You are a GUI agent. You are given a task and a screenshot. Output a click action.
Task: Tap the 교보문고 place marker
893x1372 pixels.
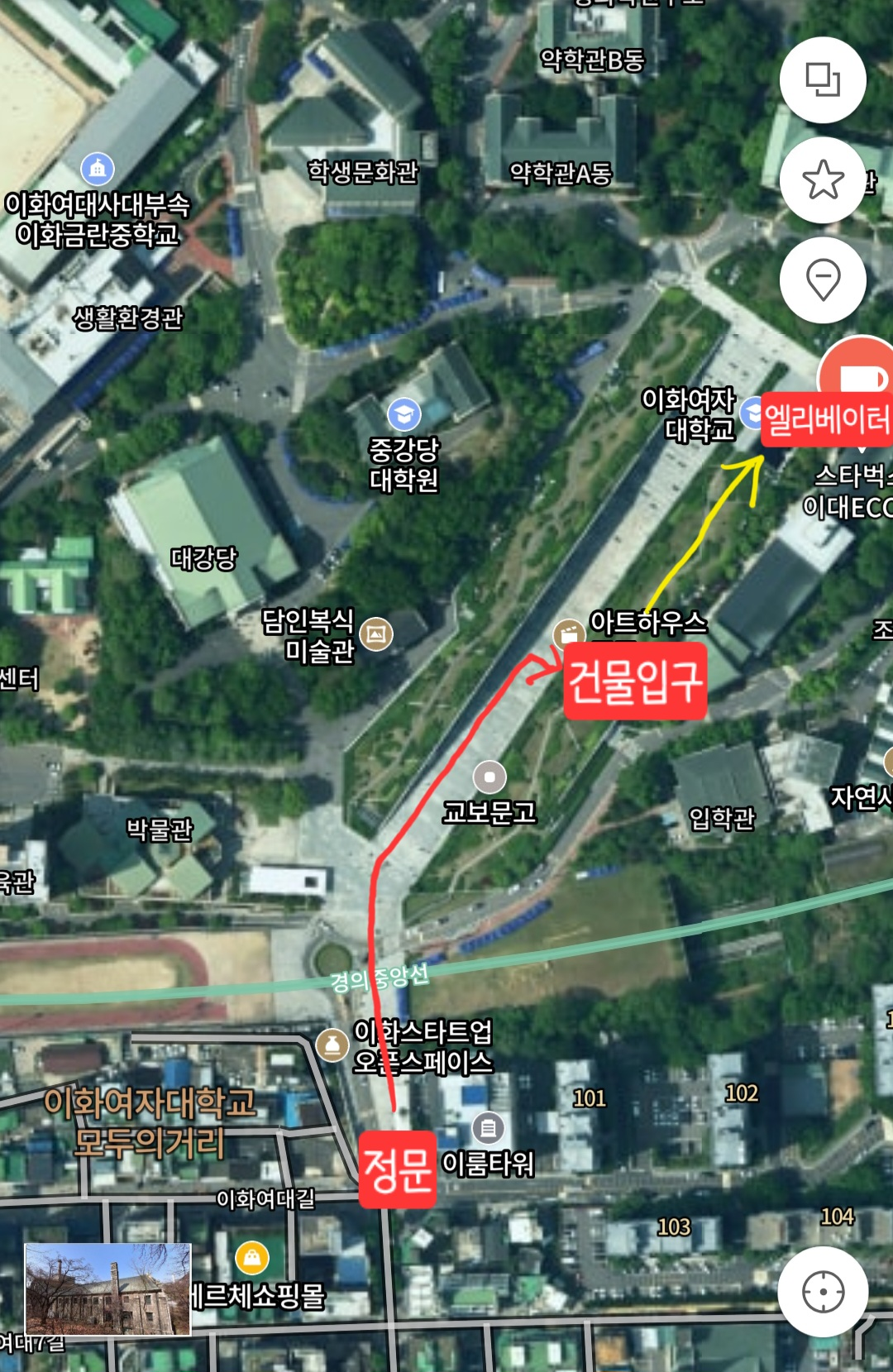coord(489,777)
